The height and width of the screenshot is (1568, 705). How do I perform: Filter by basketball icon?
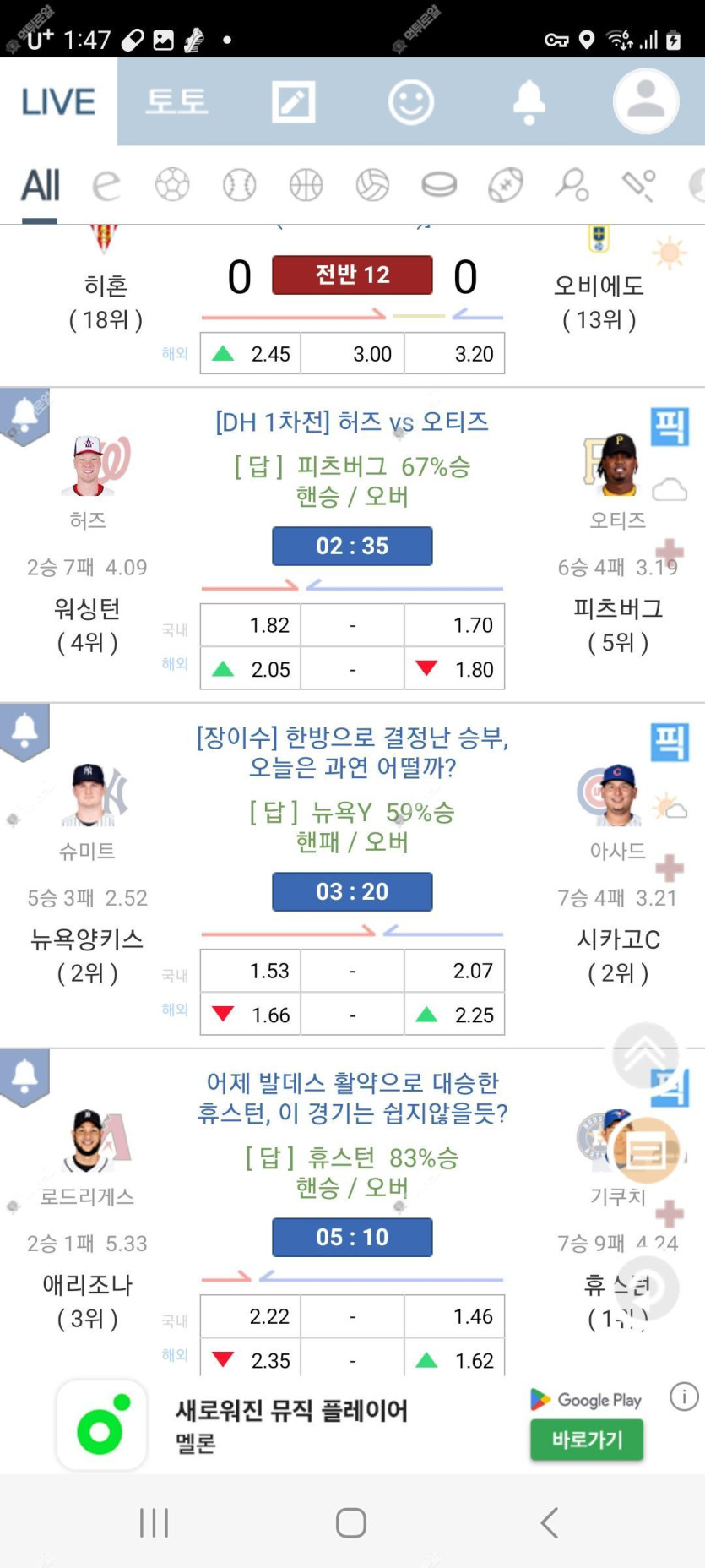[x=306, y=185]
